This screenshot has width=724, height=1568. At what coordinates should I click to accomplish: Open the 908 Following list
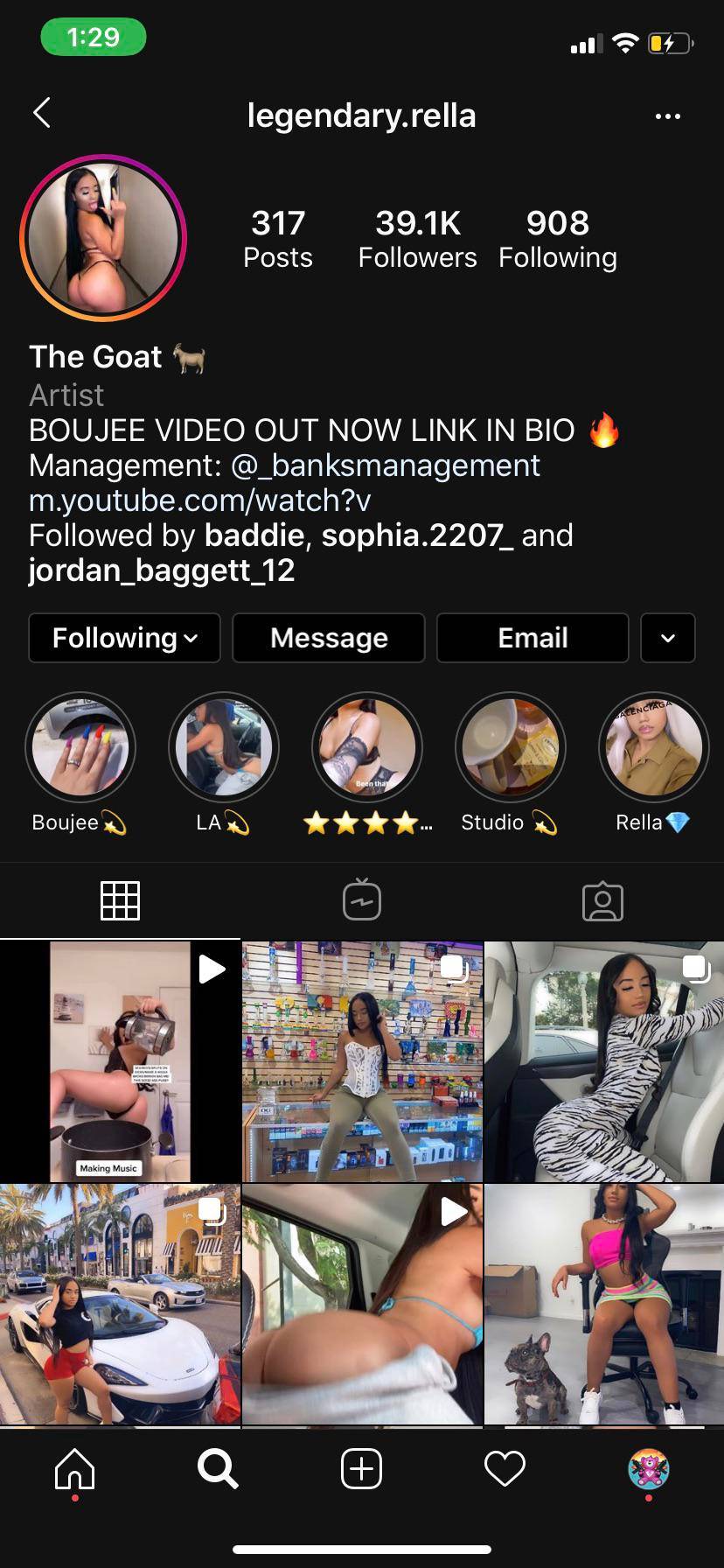pos(557,239)
